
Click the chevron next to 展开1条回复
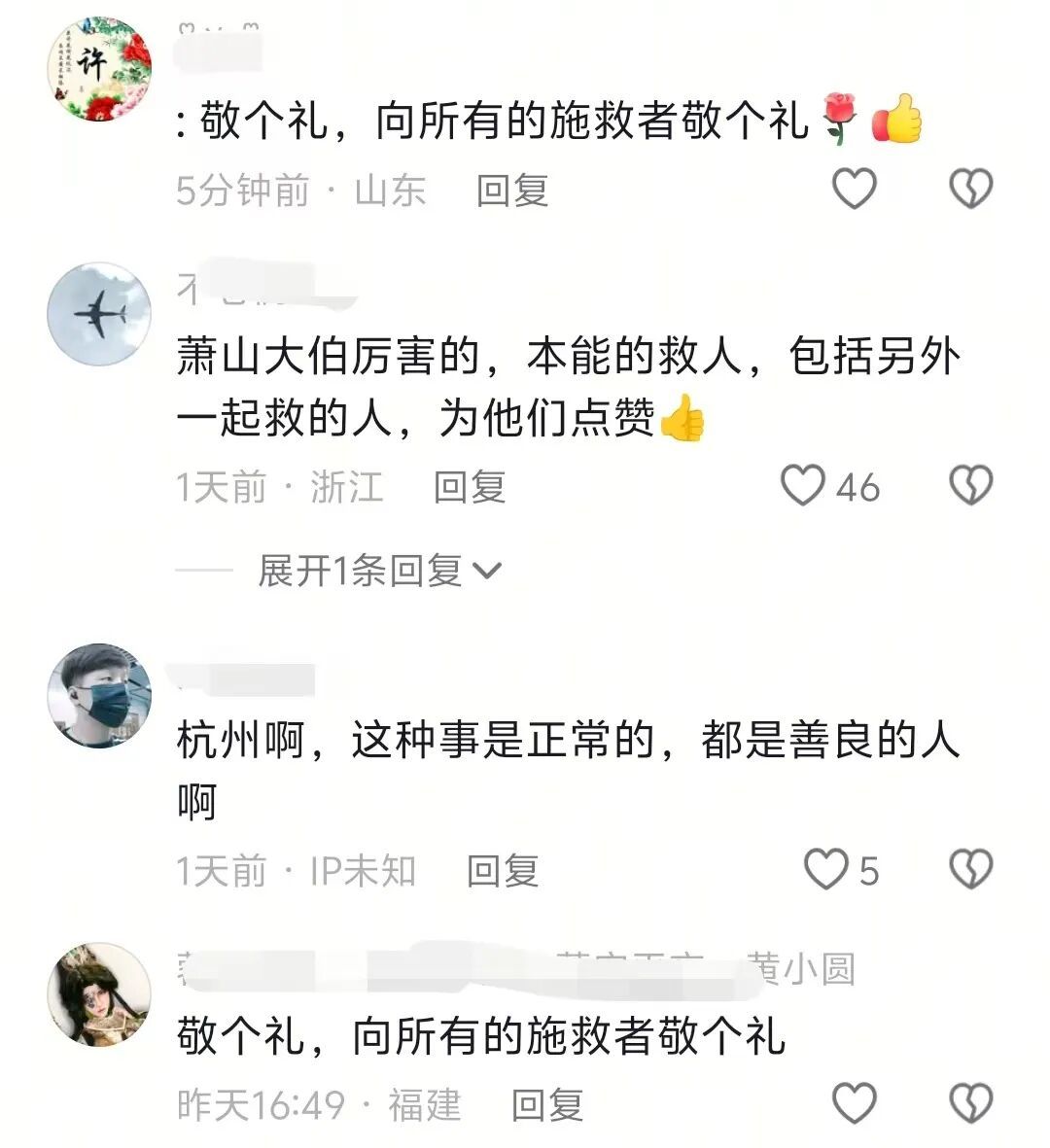pos(486,569)
